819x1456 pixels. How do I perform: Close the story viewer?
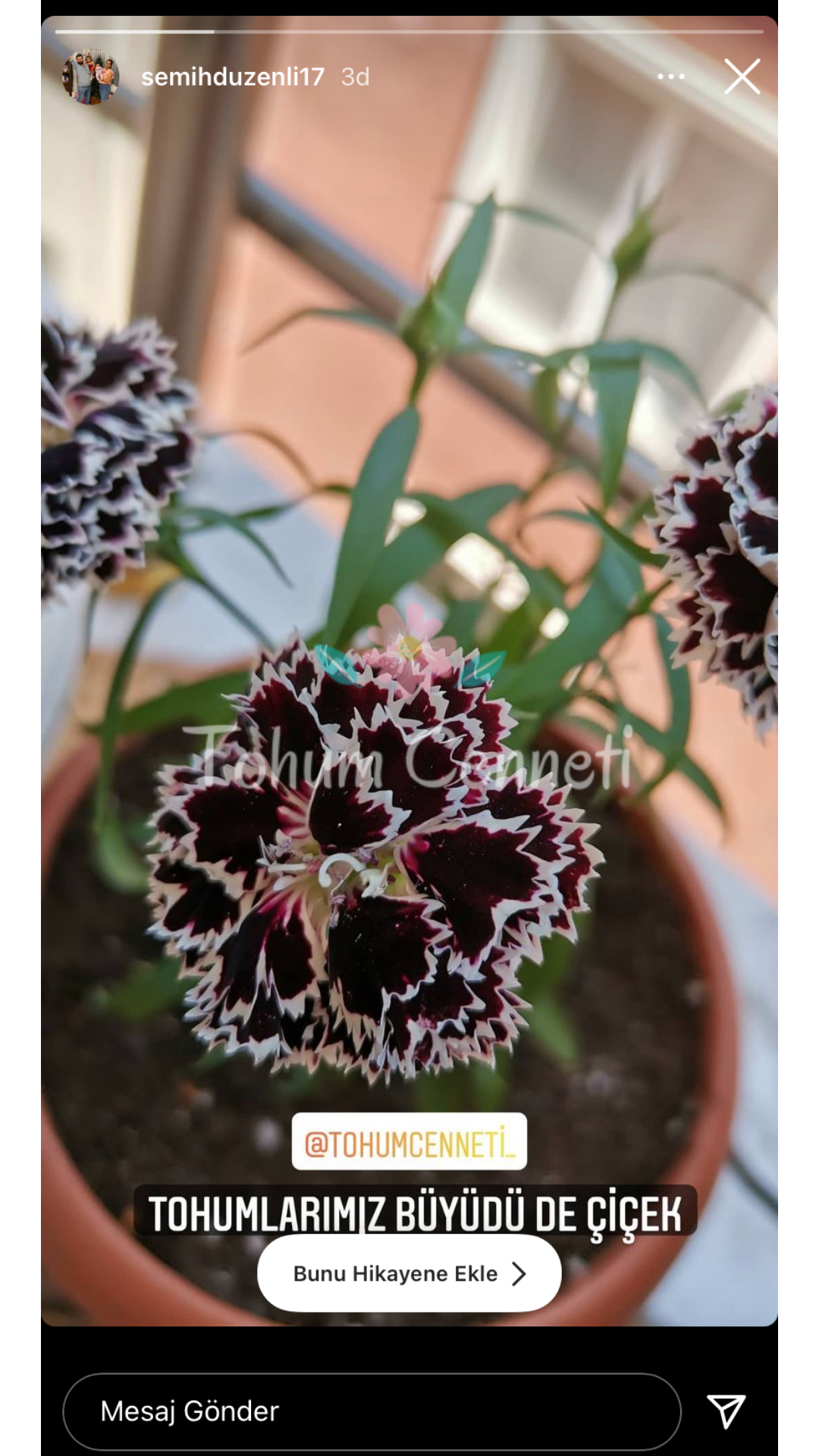pos(742,77)
